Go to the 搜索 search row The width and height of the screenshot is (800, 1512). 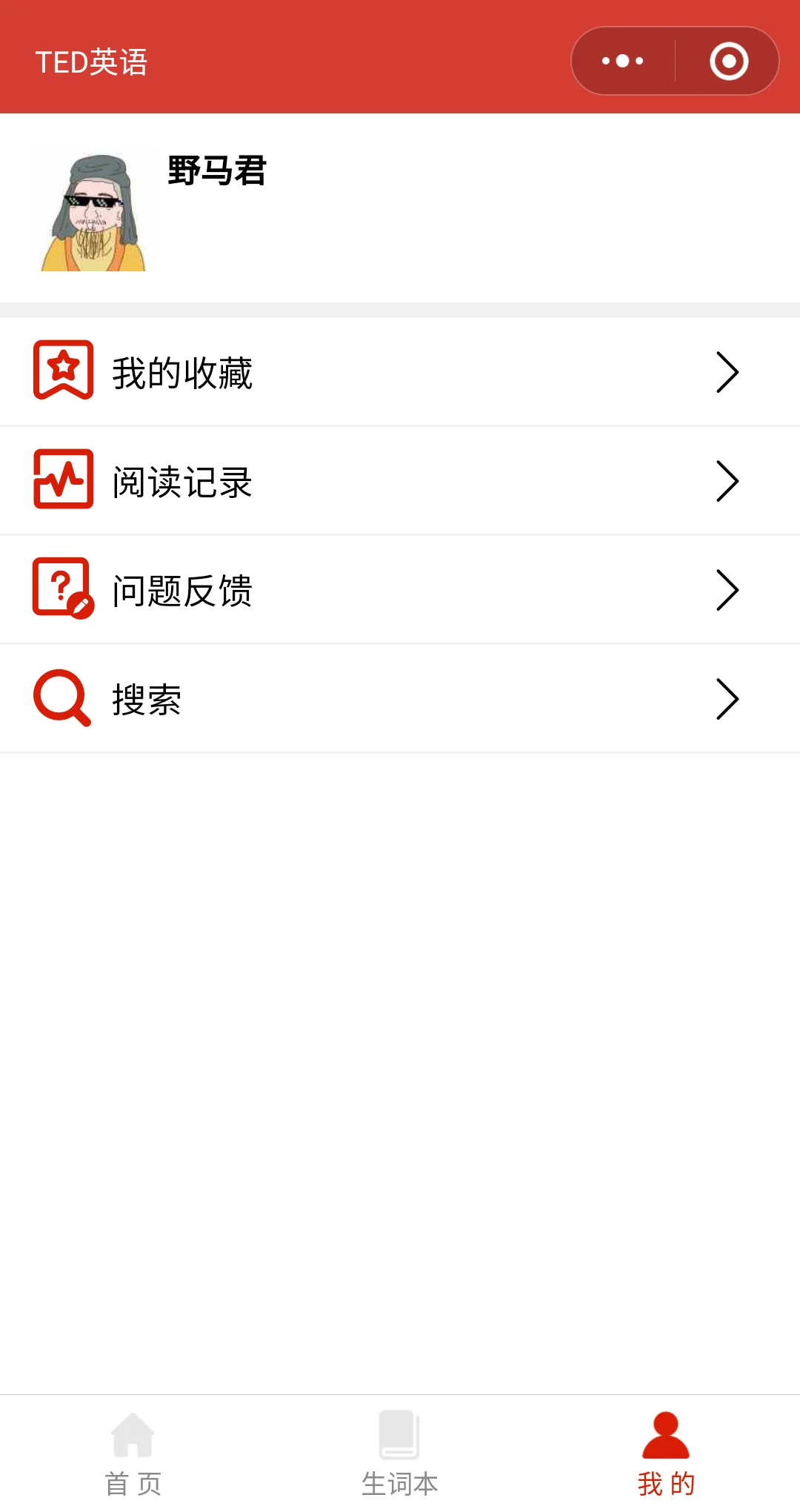click(400, 699)
